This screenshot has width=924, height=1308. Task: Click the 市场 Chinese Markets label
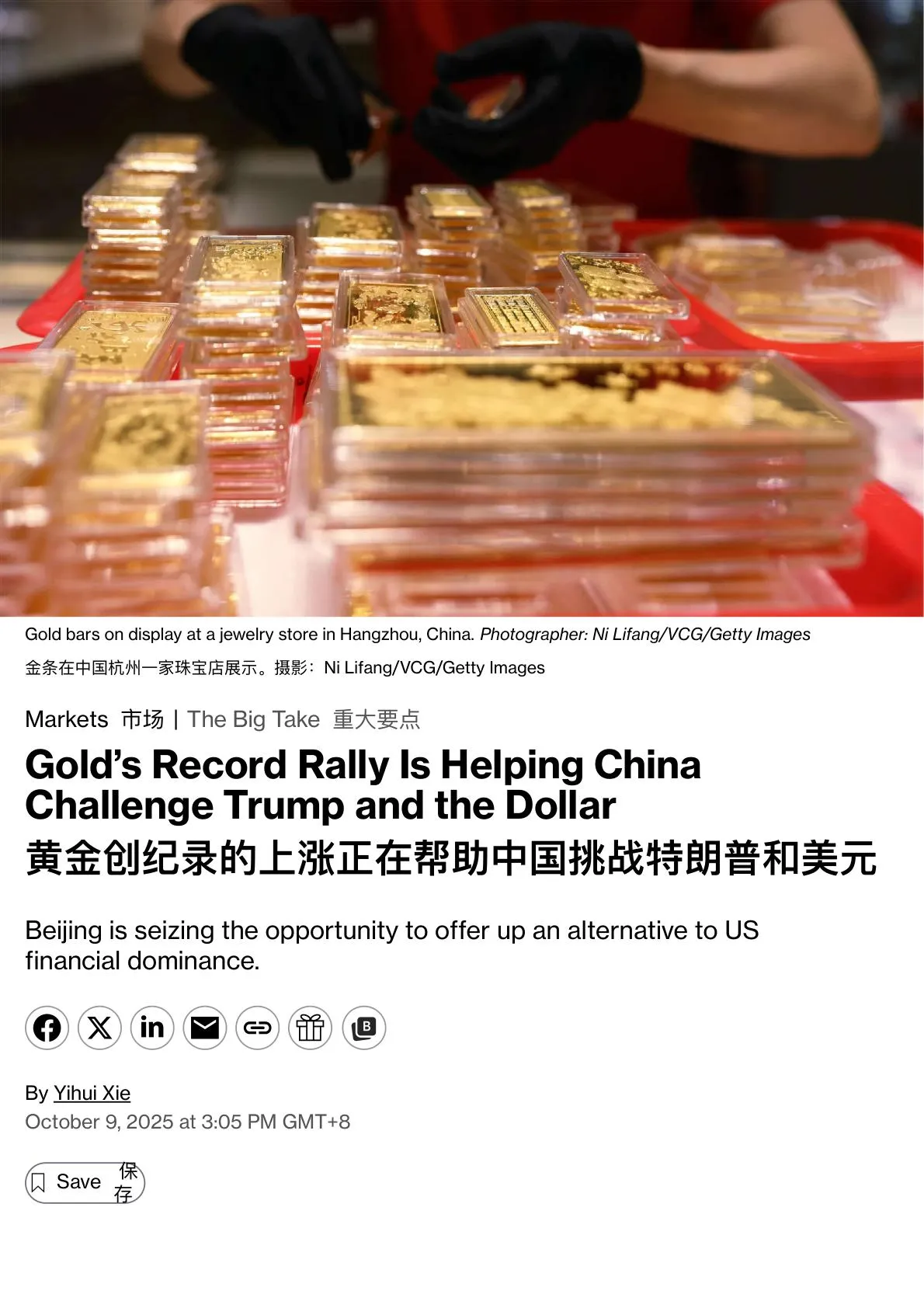click(x=141, y=719)
